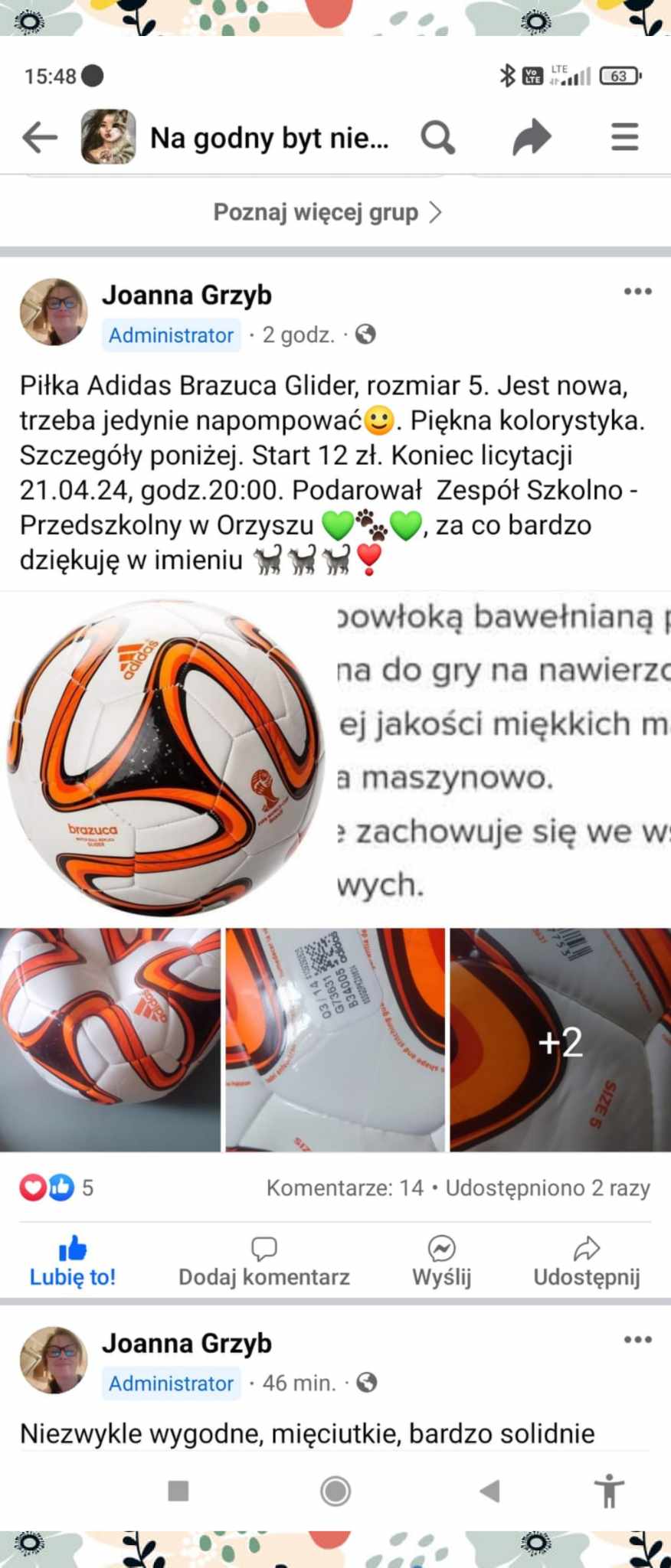Open the group's avatar and title
Screen dimensions: 671x1568
pos(237,138)
